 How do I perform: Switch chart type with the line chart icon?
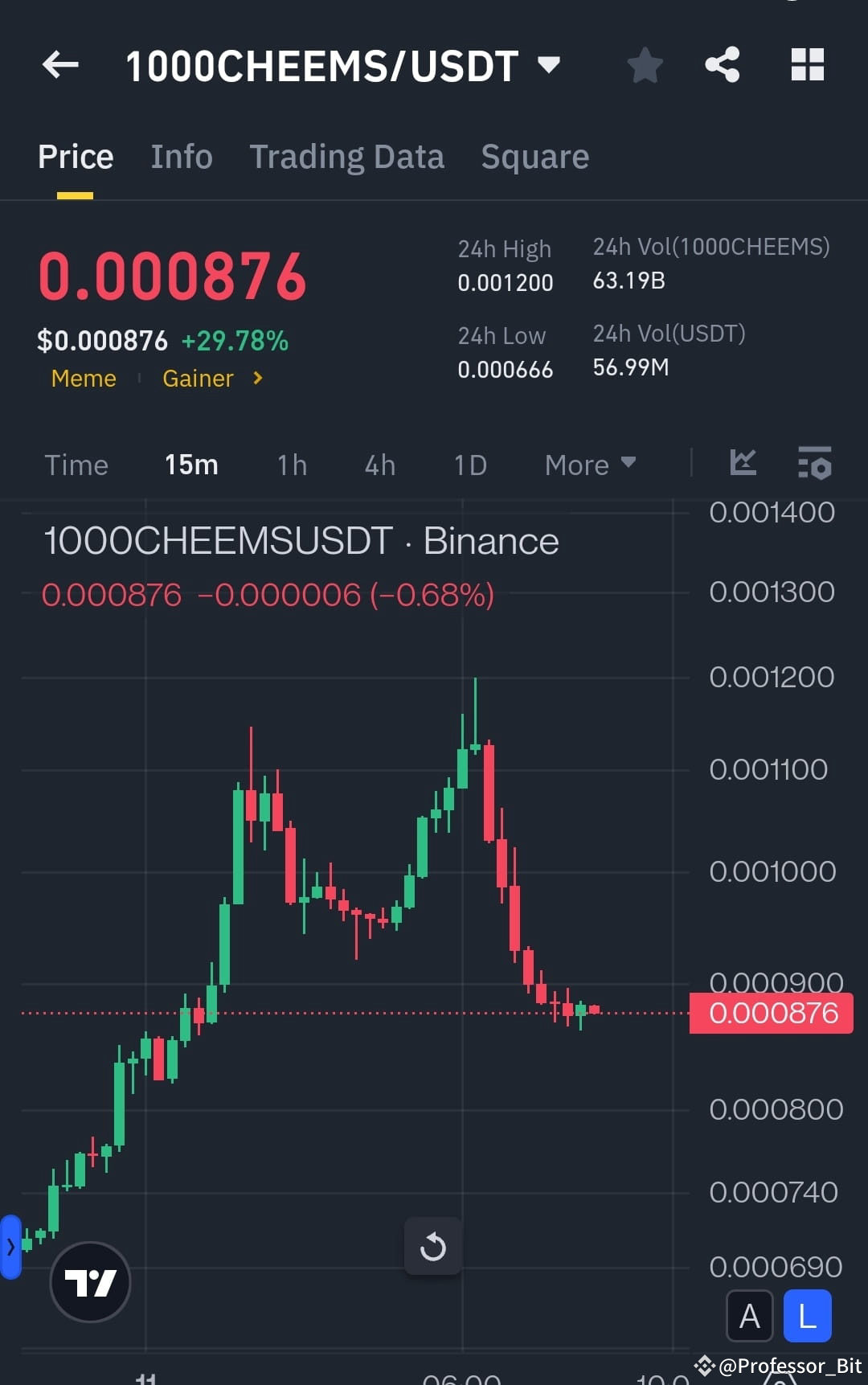[x=743, y=464]
